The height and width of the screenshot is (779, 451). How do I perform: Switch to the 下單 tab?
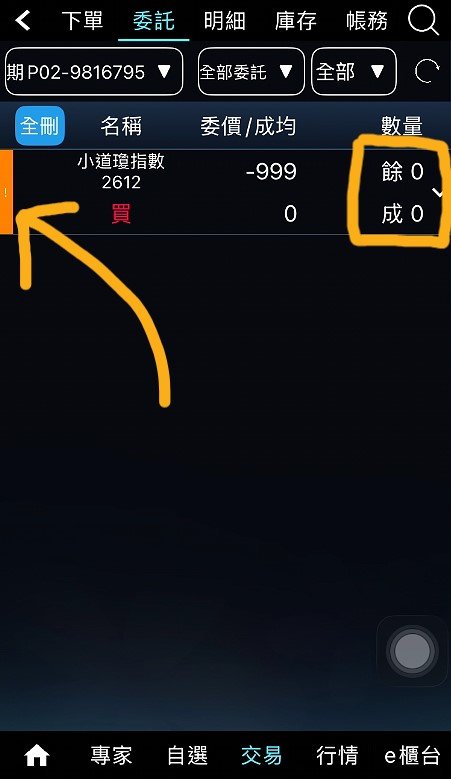[82, 21]
